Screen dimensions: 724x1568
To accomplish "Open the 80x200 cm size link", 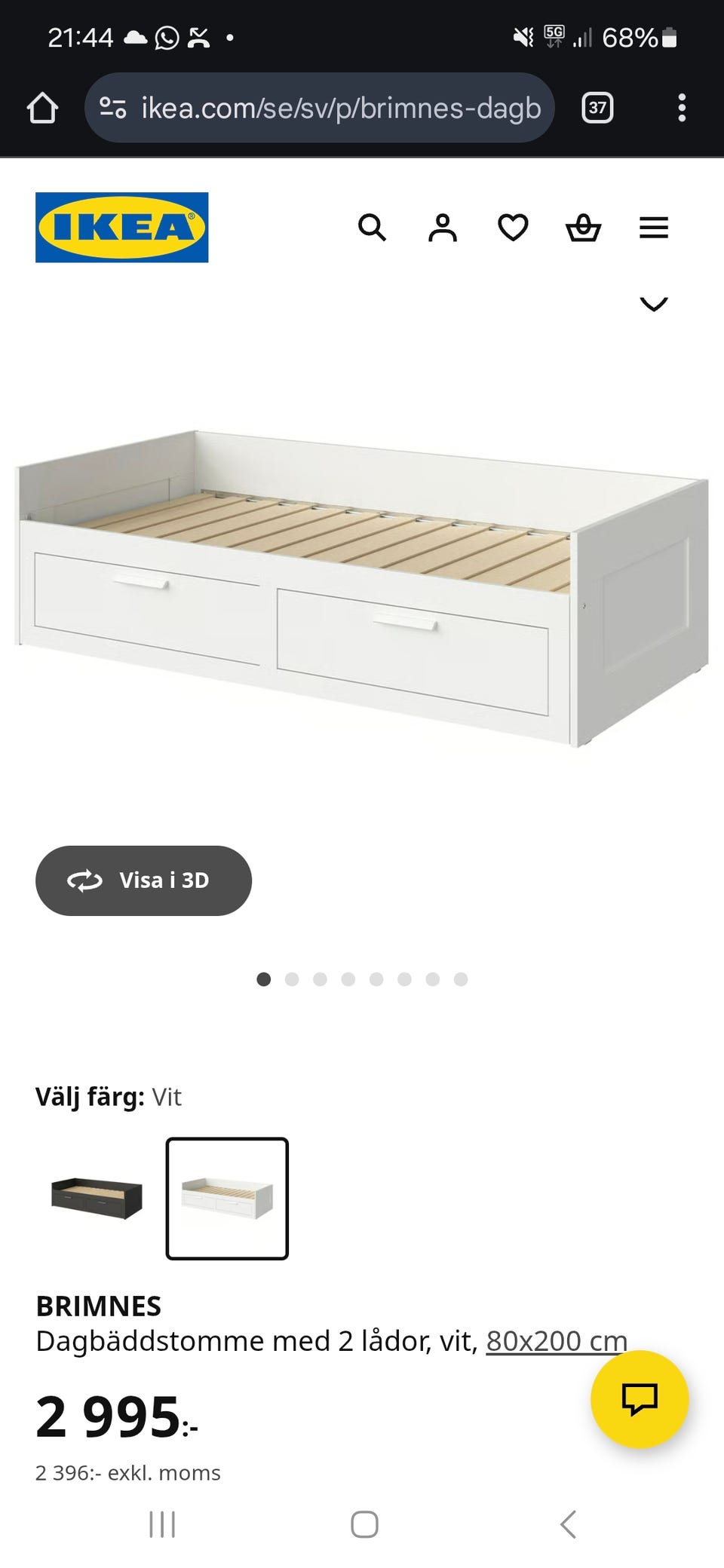I will 556,1341.
